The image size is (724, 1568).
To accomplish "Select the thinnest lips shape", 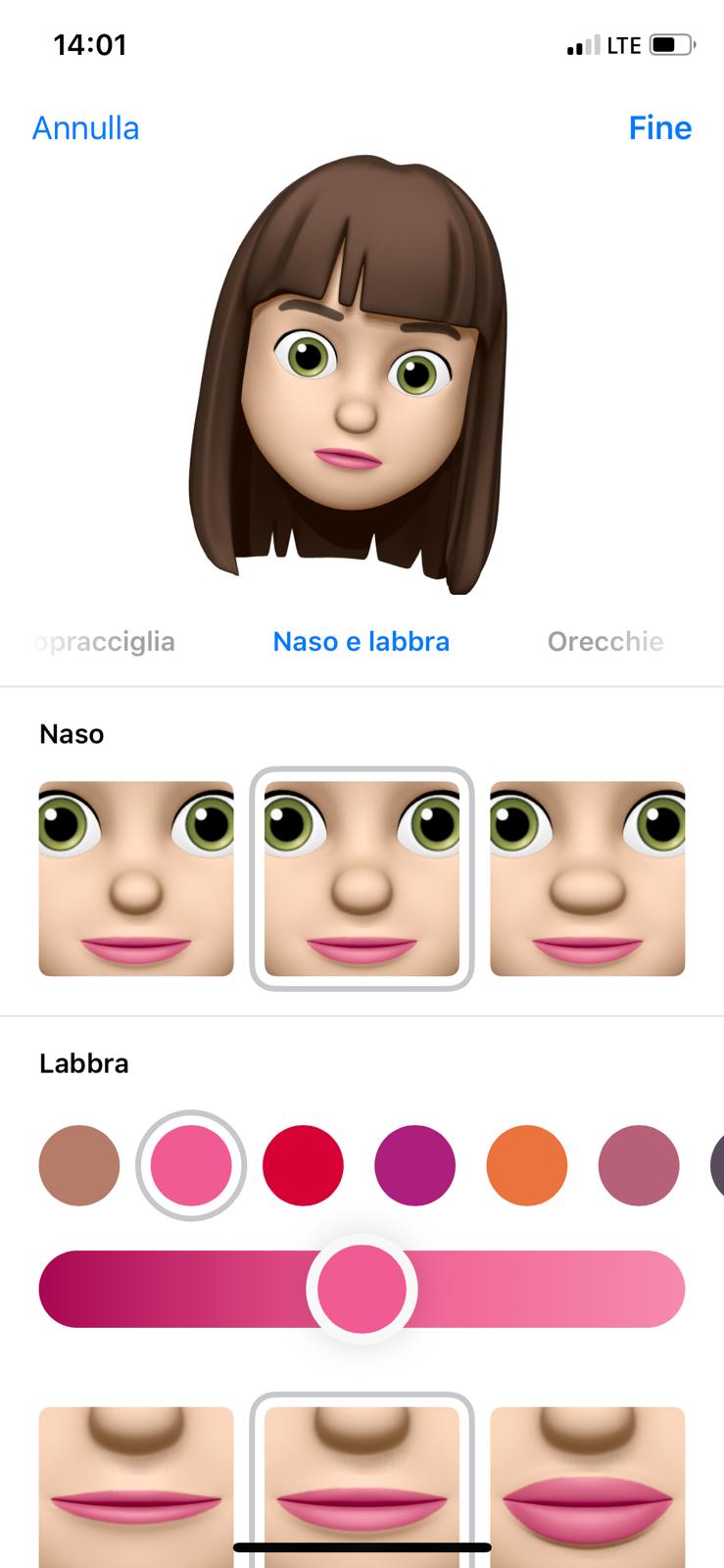I will (x=136, y=1485).
